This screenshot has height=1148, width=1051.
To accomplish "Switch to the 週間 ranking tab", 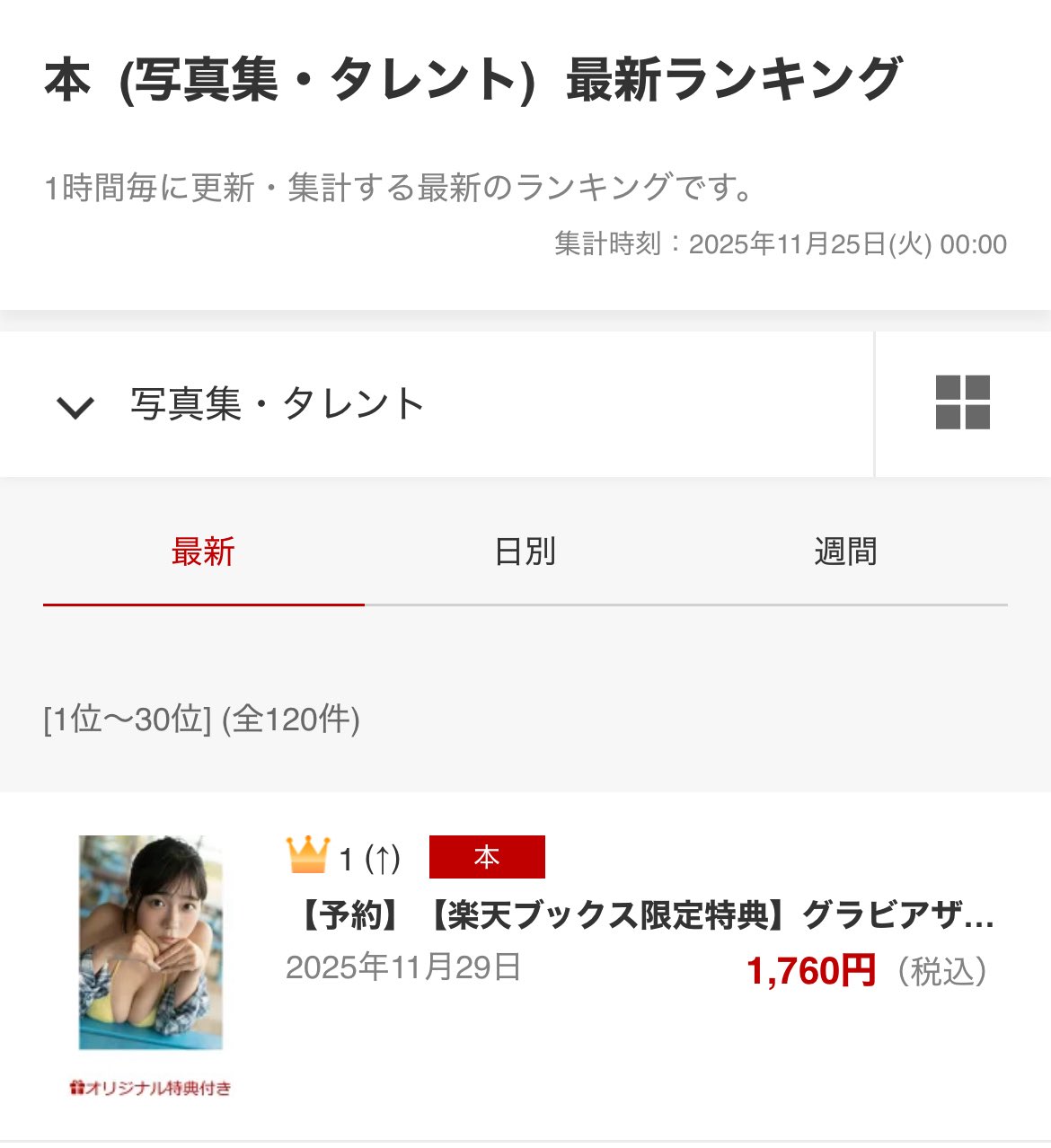I will 845,552.
